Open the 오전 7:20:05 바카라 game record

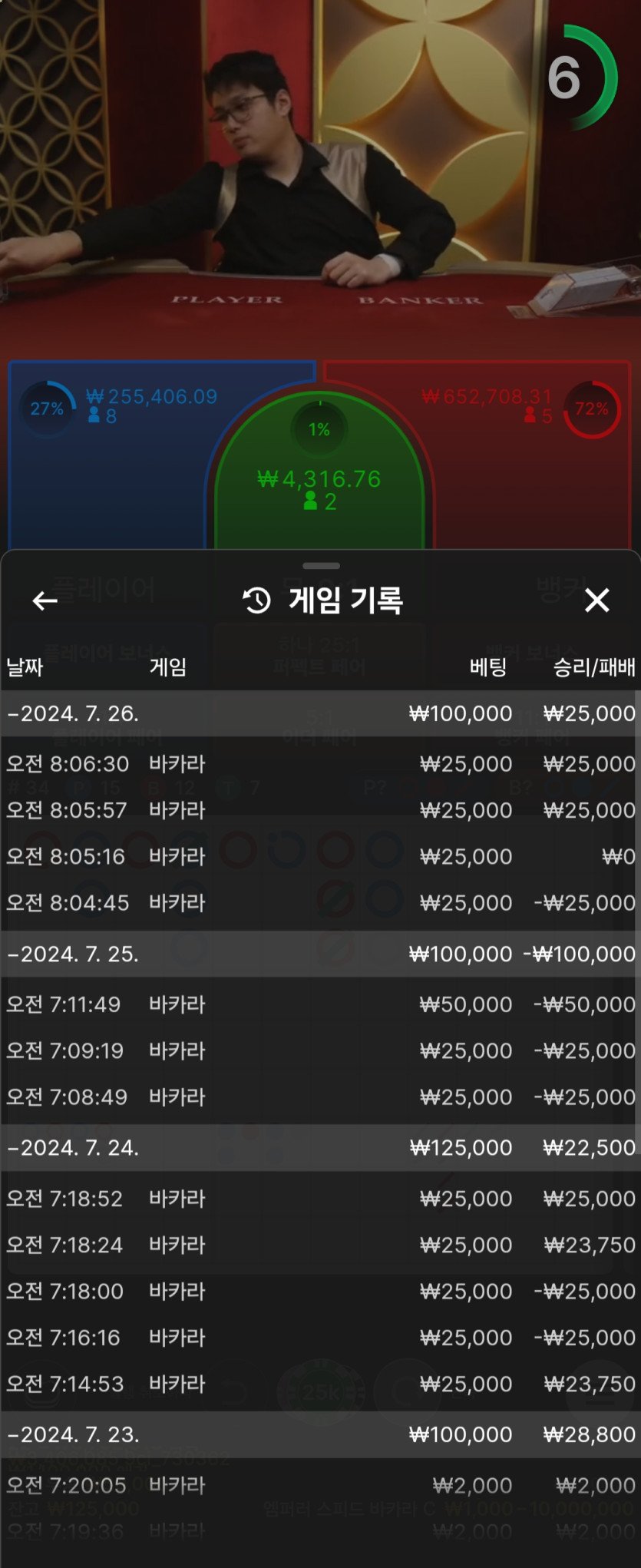coord(319,1485)
